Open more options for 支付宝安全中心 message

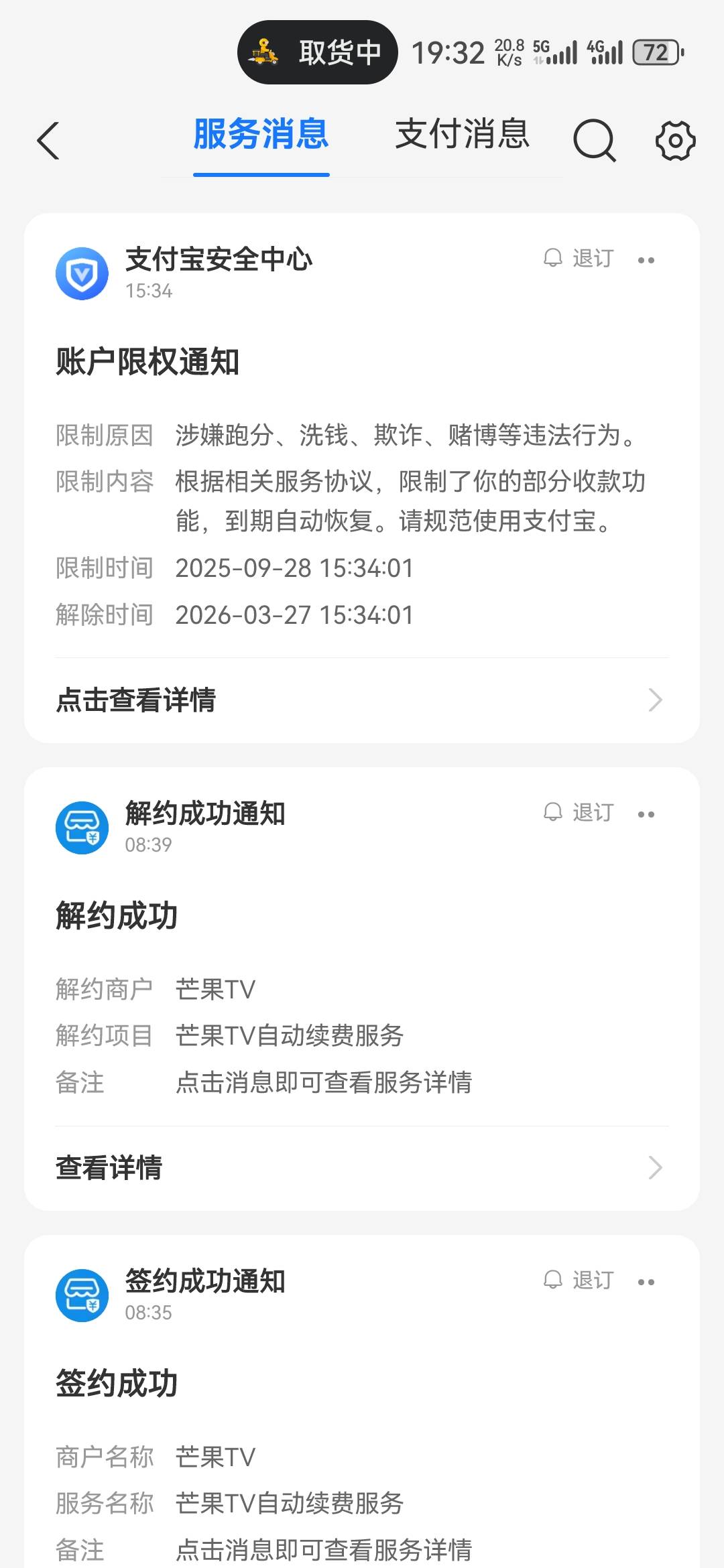point(646,260)
